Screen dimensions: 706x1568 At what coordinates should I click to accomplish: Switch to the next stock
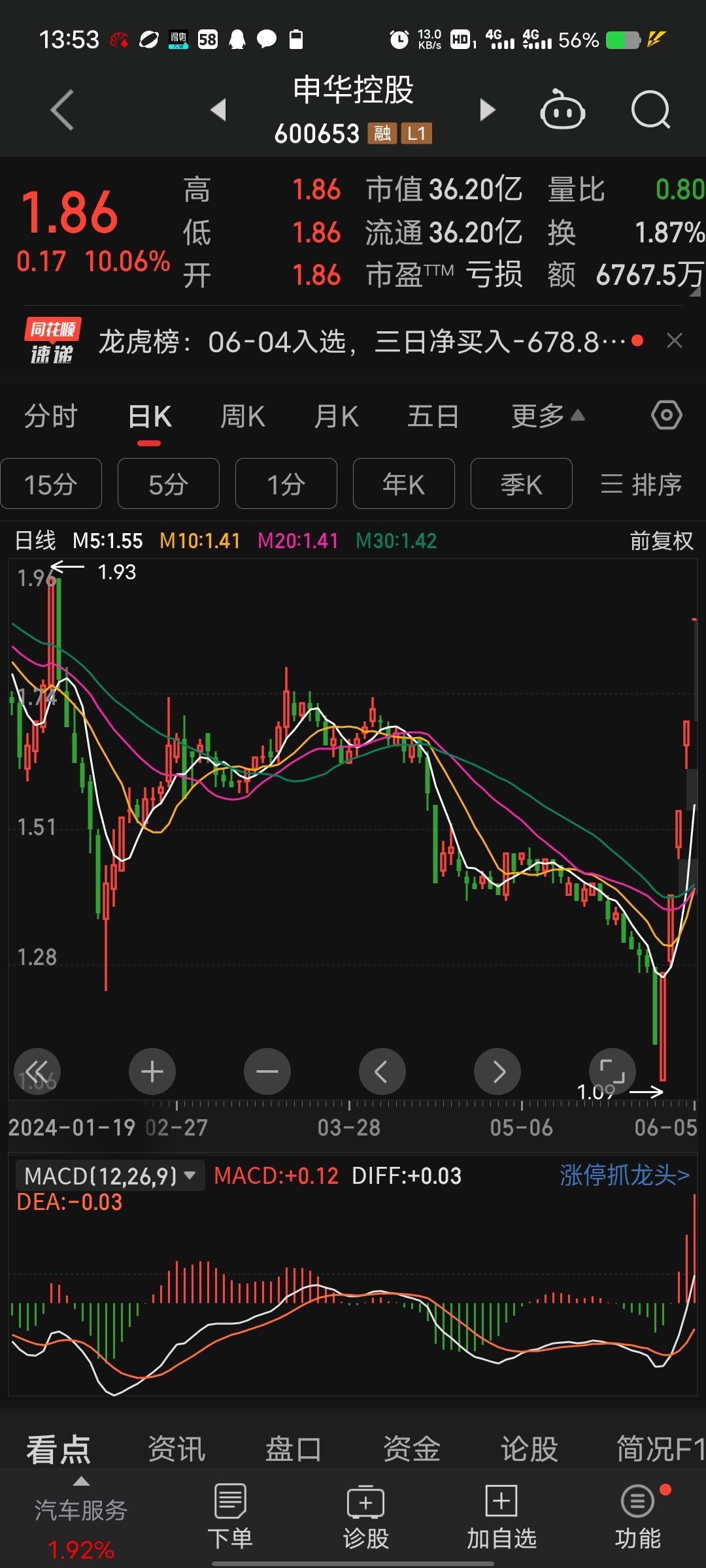[x=488, y=110]
